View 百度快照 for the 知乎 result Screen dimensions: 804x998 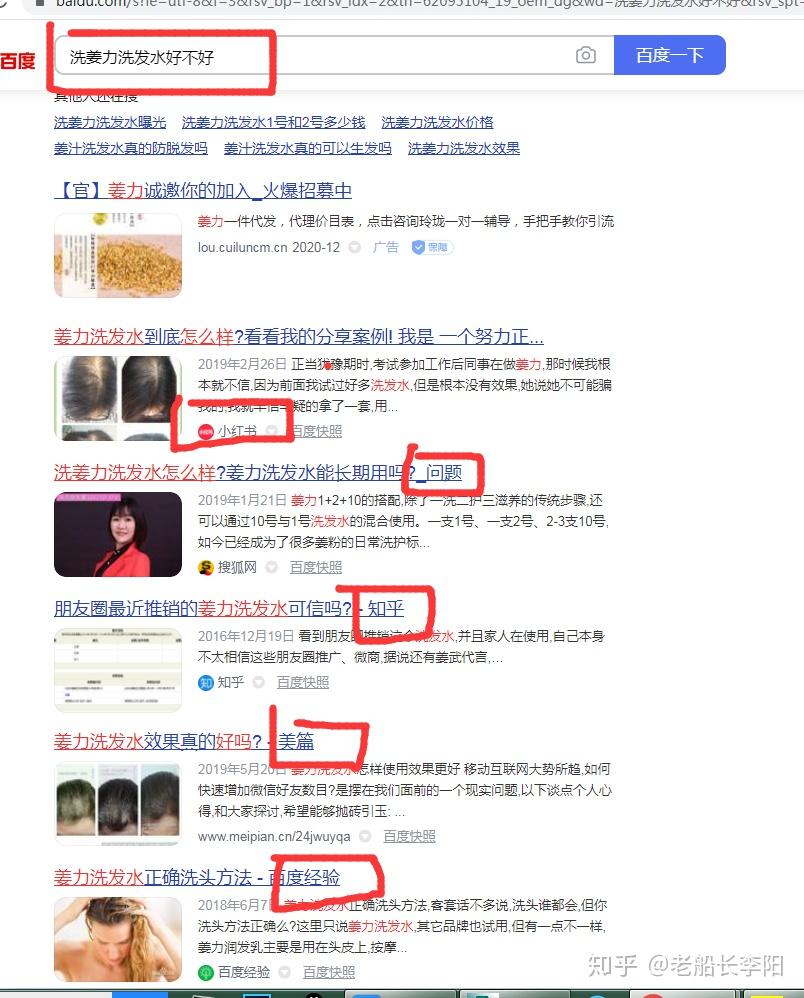pos(303,682)
